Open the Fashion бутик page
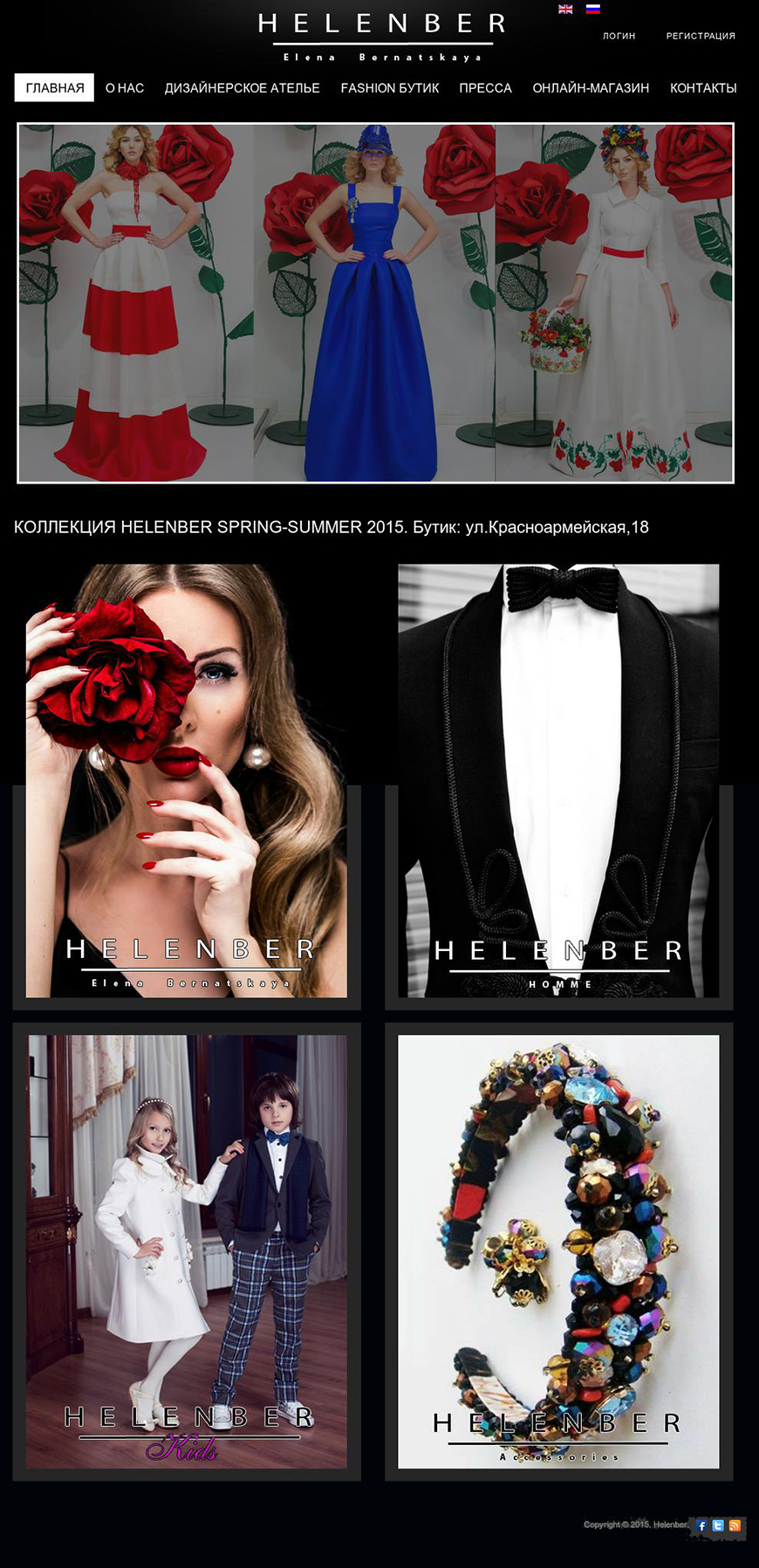The height and width of the screenshot is (1568, 759). pyautogui.click(x=390, y=88)
